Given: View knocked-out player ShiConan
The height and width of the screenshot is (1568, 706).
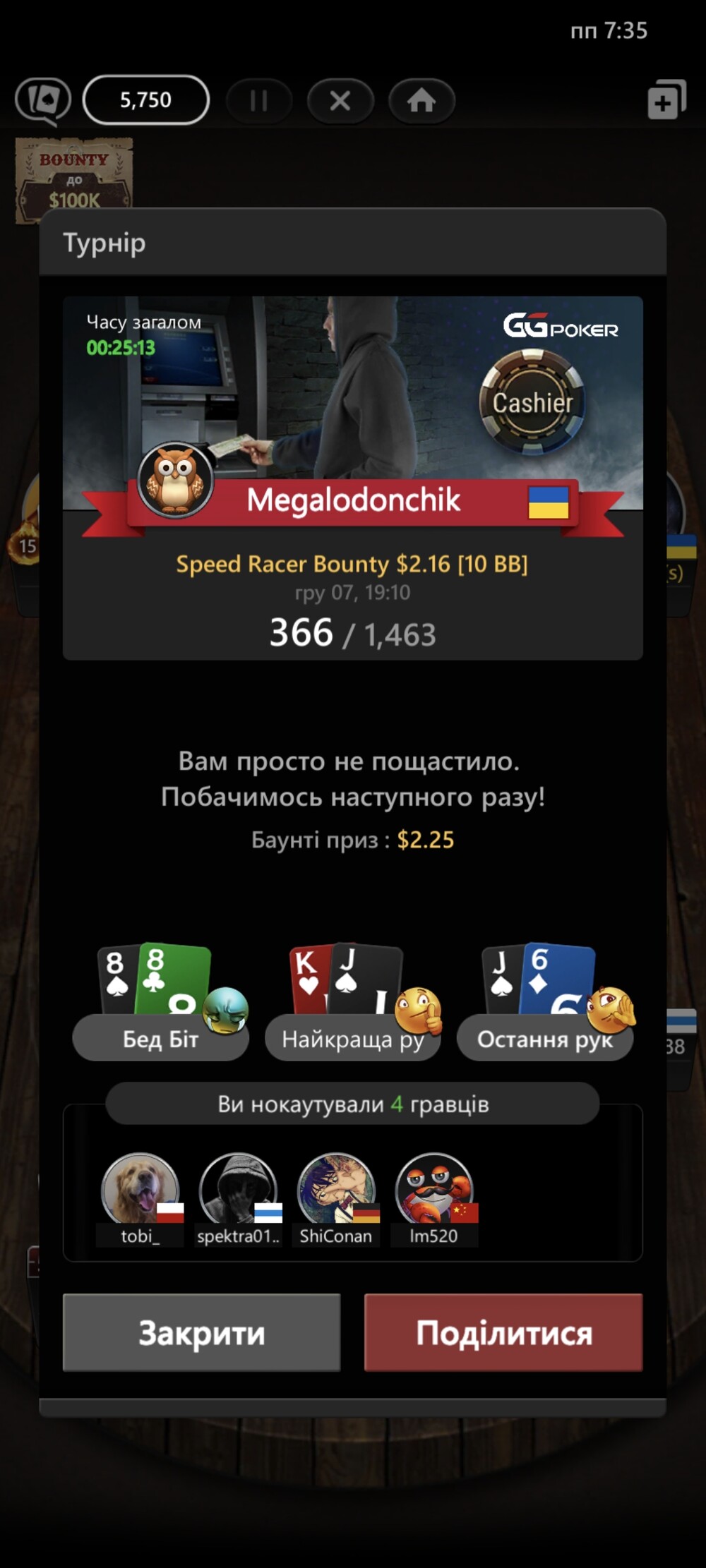Looking at the screenshot, I should [336, 1200].
